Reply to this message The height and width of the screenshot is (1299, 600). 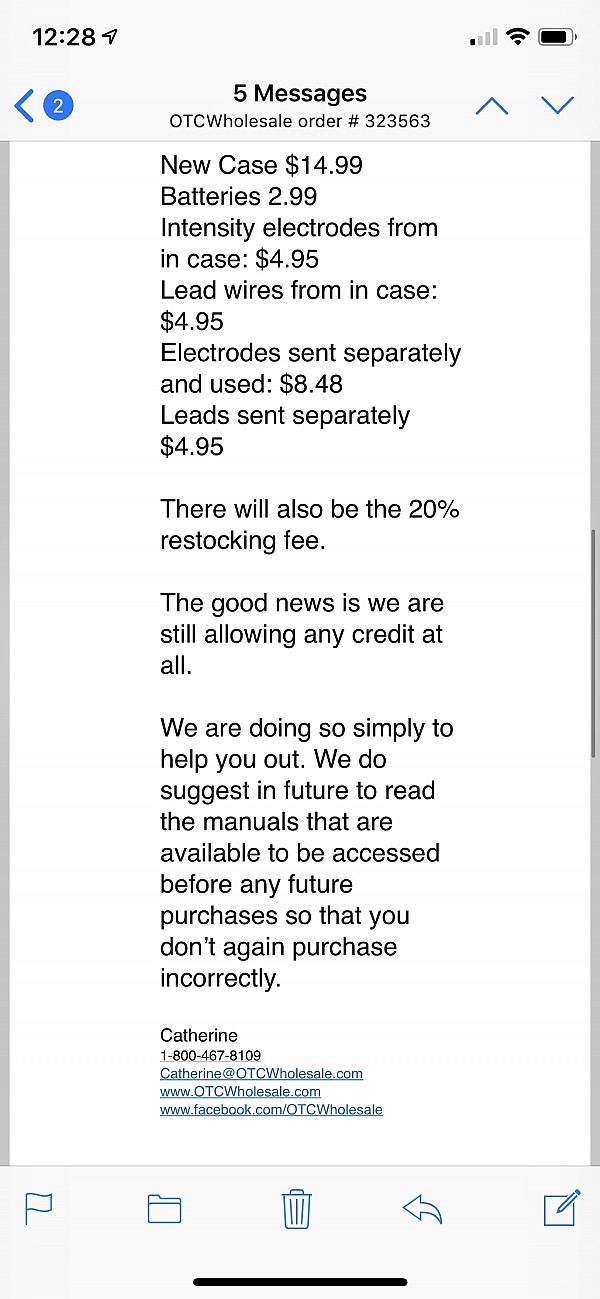(422, 1209)
